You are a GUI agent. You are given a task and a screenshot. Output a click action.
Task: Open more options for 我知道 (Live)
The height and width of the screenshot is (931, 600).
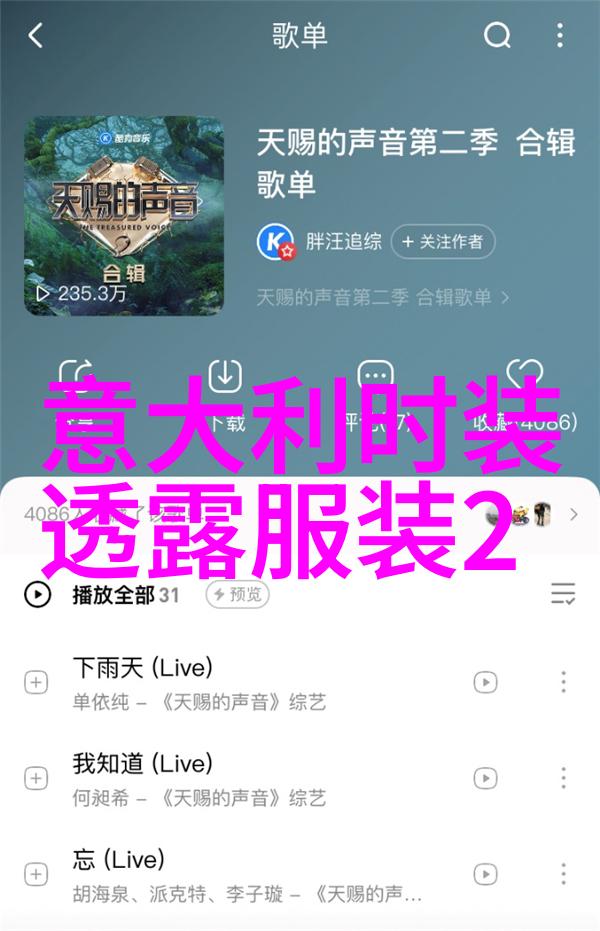tap(563, 778)
